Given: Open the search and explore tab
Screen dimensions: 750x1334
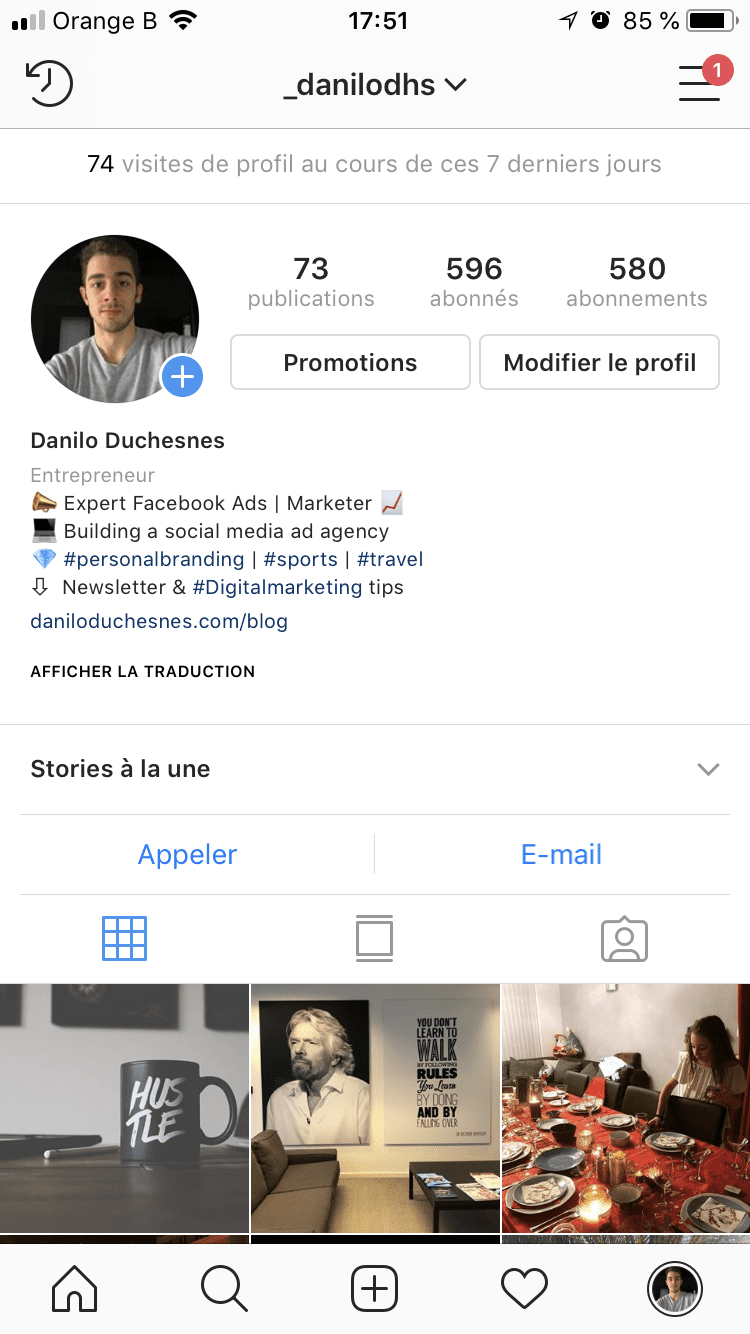Looking at the screenshot, I should pos(224,1288).
